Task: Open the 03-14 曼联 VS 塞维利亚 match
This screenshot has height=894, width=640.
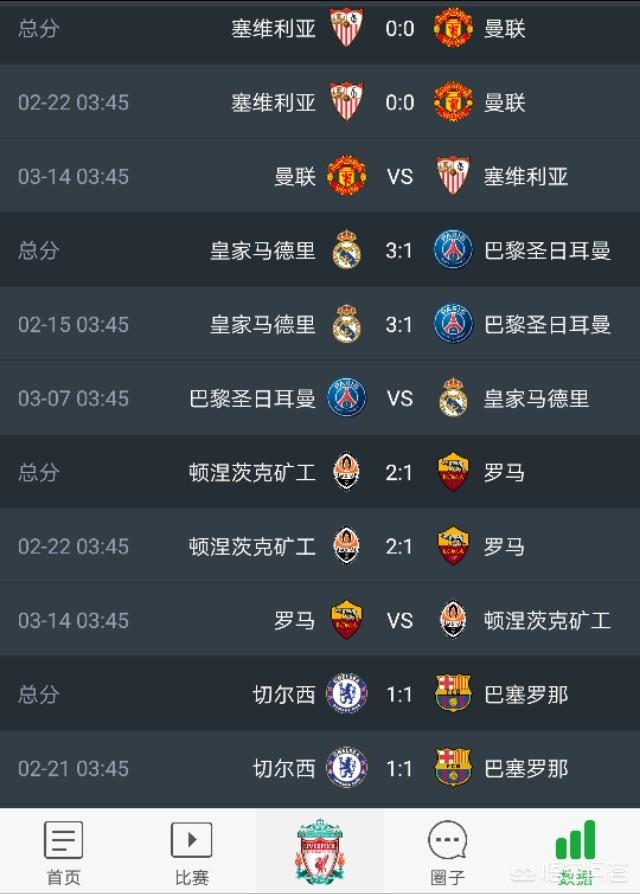Action: click(320, 177)
